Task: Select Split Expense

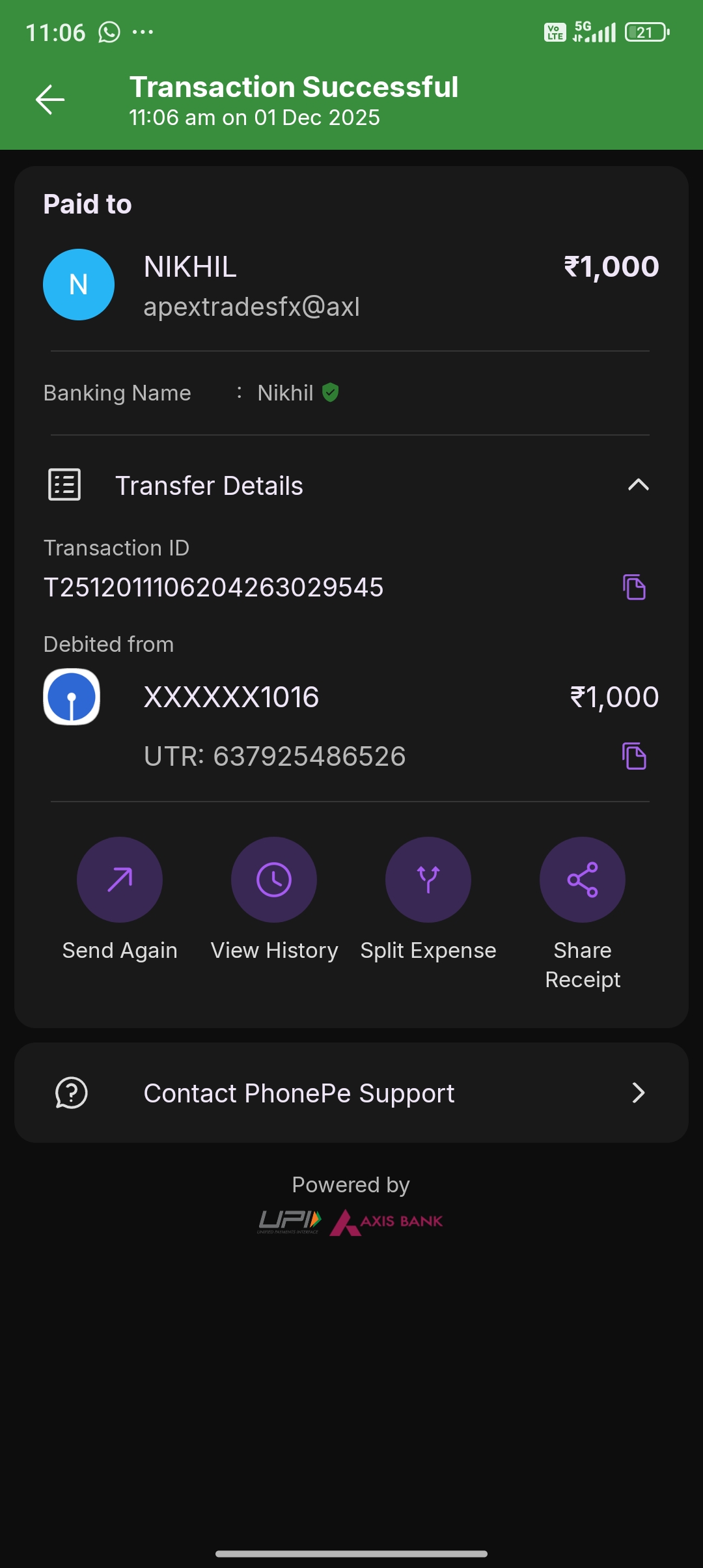Action: tap(428, 880)
